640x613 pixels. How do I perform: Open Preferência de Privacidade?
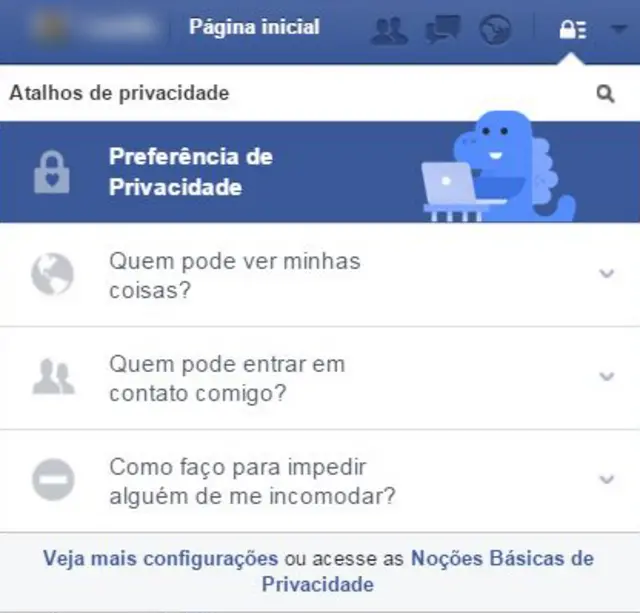tap(190, 171)
